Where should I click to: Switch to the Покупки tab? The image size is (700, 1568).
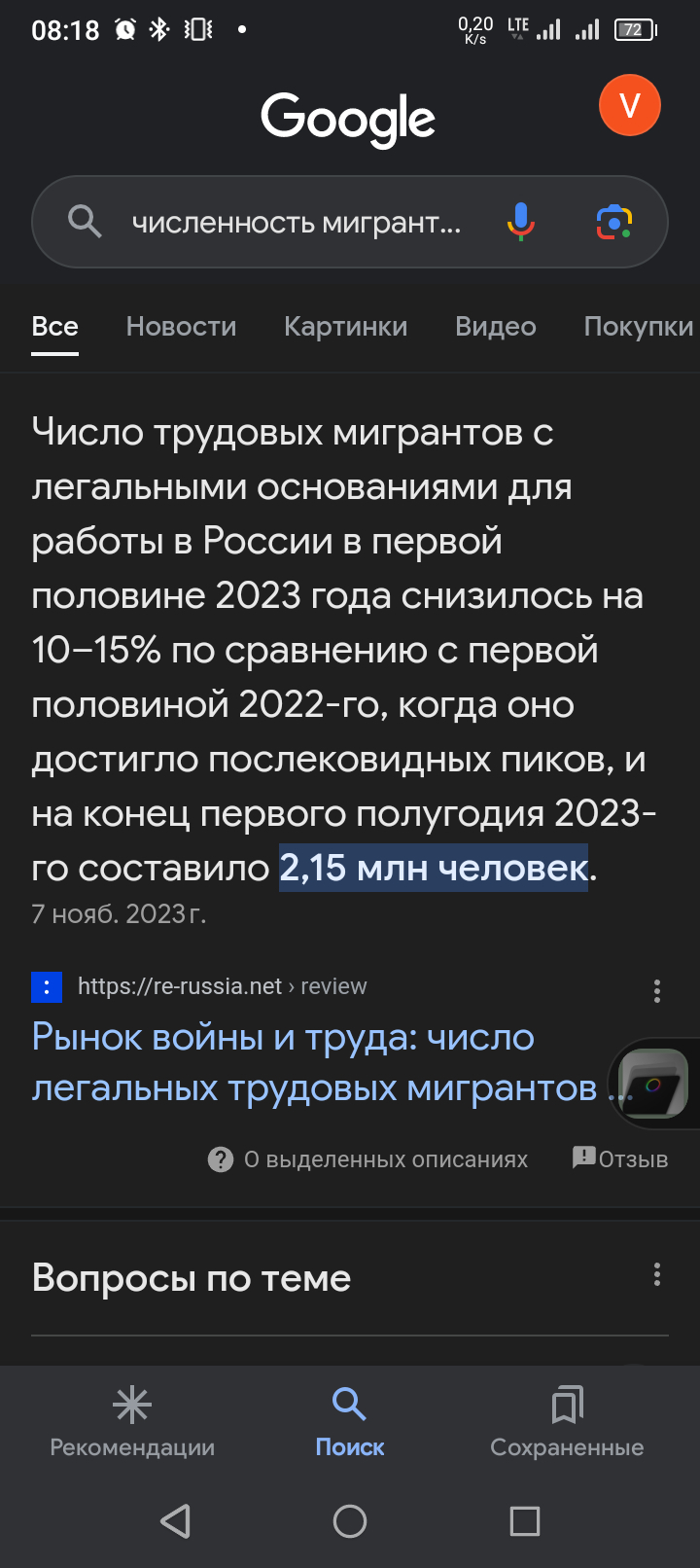point(638,327)
